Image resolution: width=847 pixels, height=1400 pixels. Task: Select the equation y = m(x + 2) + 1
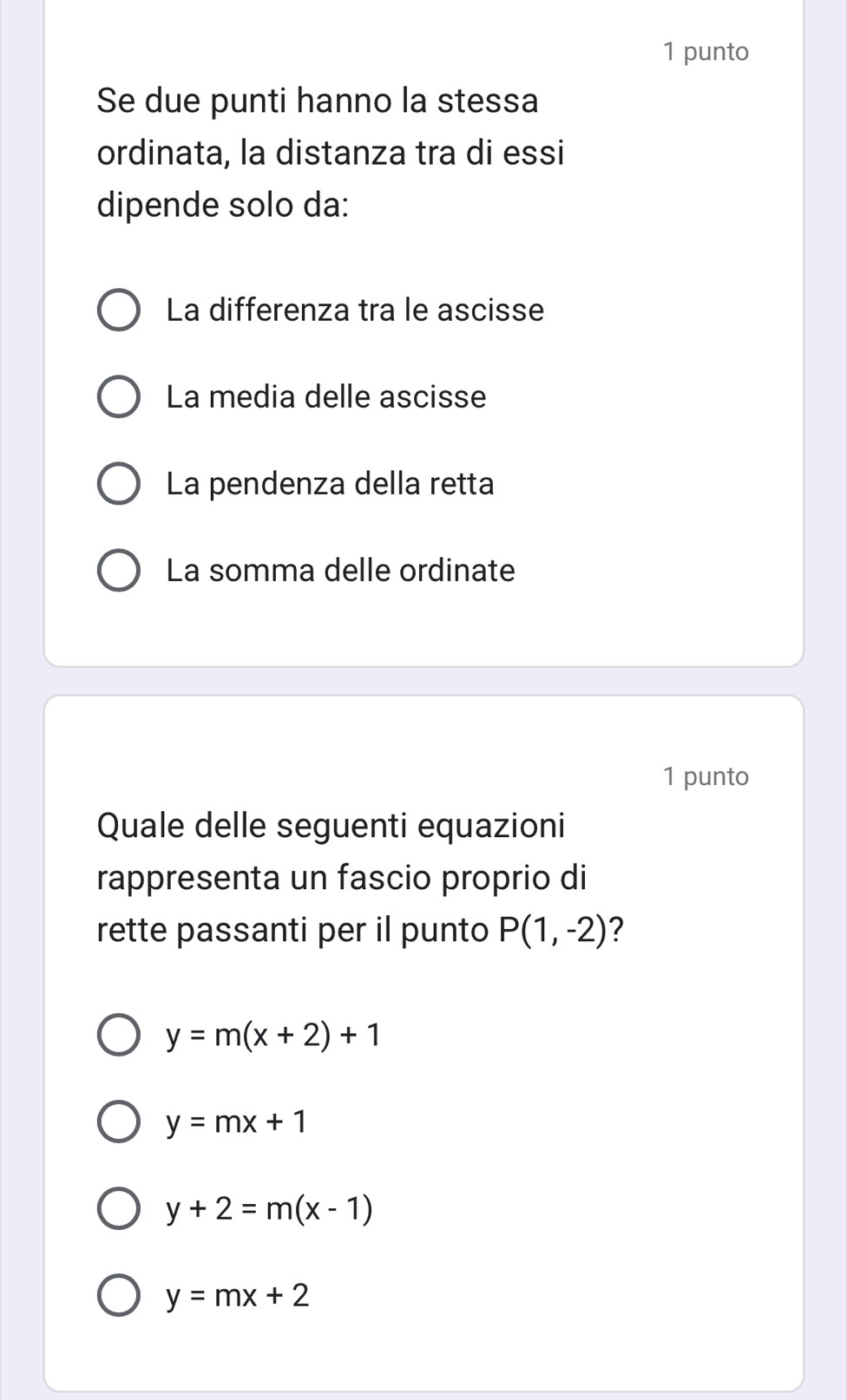pos(118,1035)
